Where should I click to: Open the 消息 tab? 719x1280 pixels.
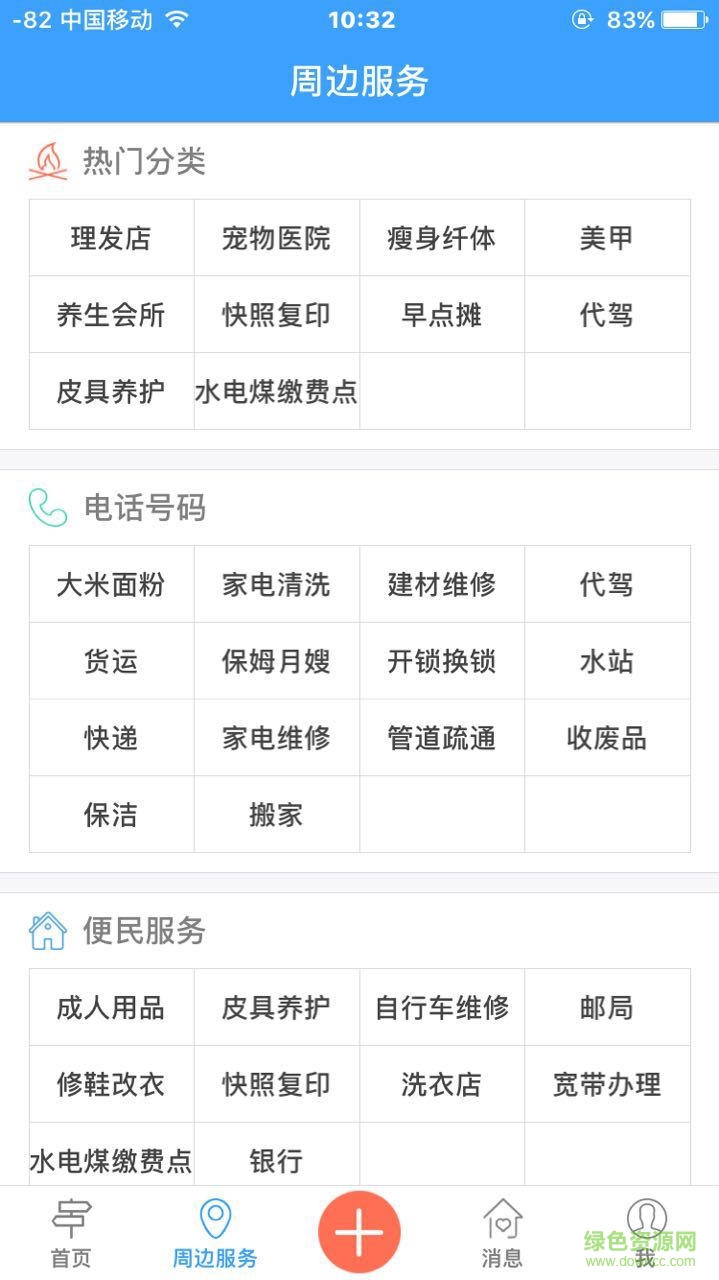(x=502, y=1233)
